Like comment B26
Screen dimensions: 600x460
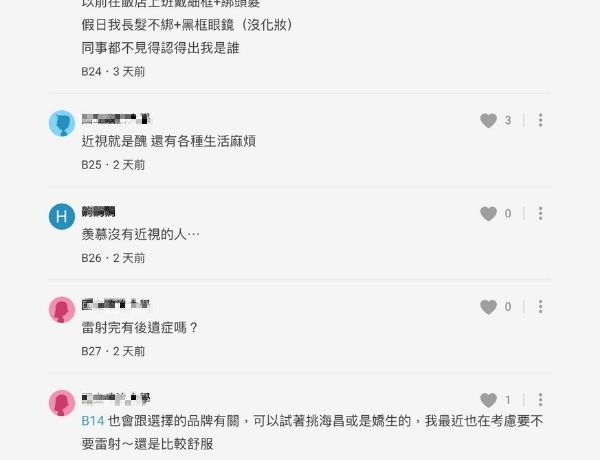click(x=488, y=214)
